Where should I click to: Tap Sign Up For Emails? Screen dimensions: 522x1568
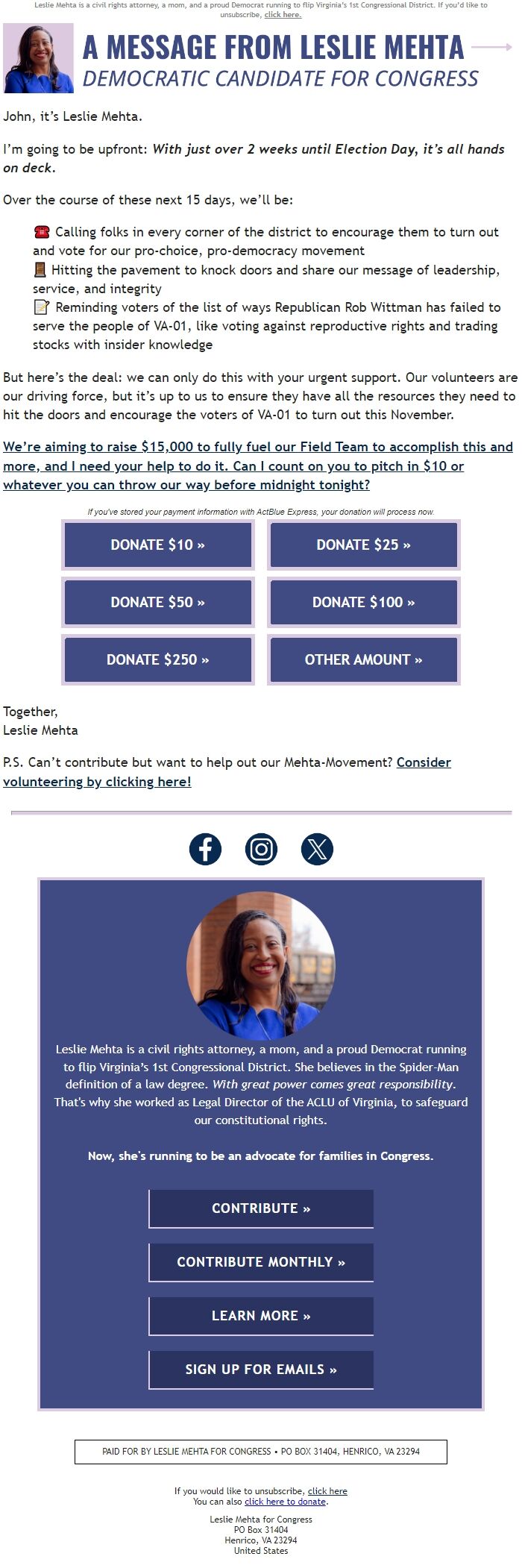click(261, 1370)
